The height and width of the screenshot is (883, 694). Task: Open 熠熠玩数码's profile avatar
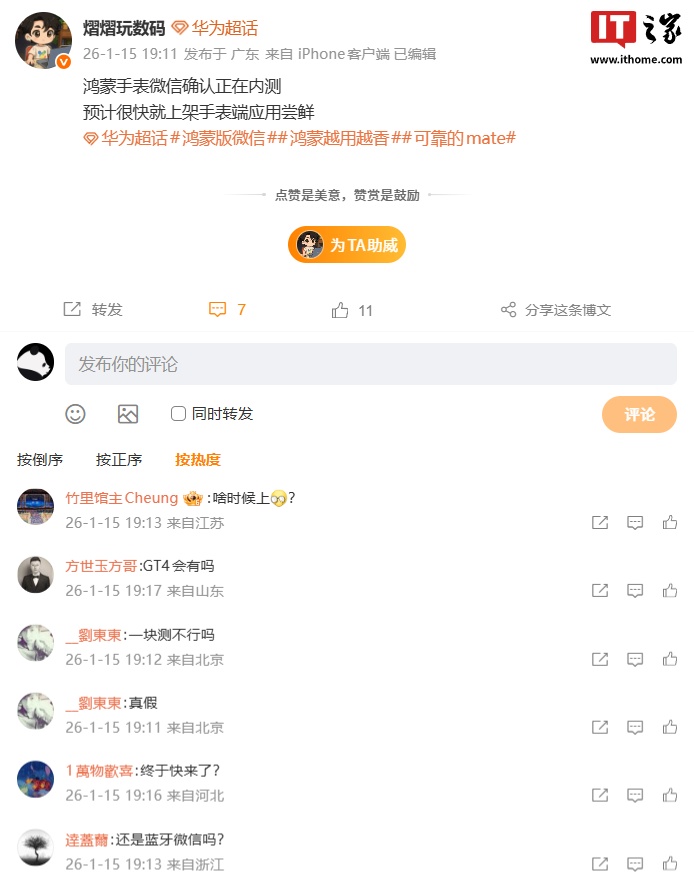[43, 40]
